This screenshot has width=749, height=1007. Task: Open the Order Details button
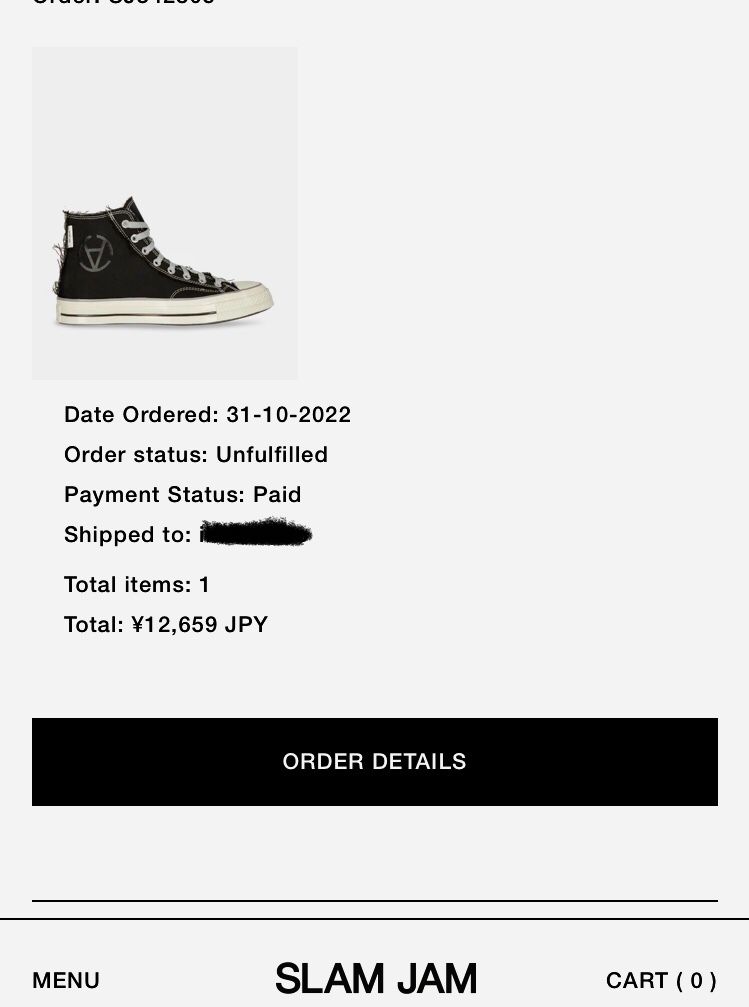point(374,761)
